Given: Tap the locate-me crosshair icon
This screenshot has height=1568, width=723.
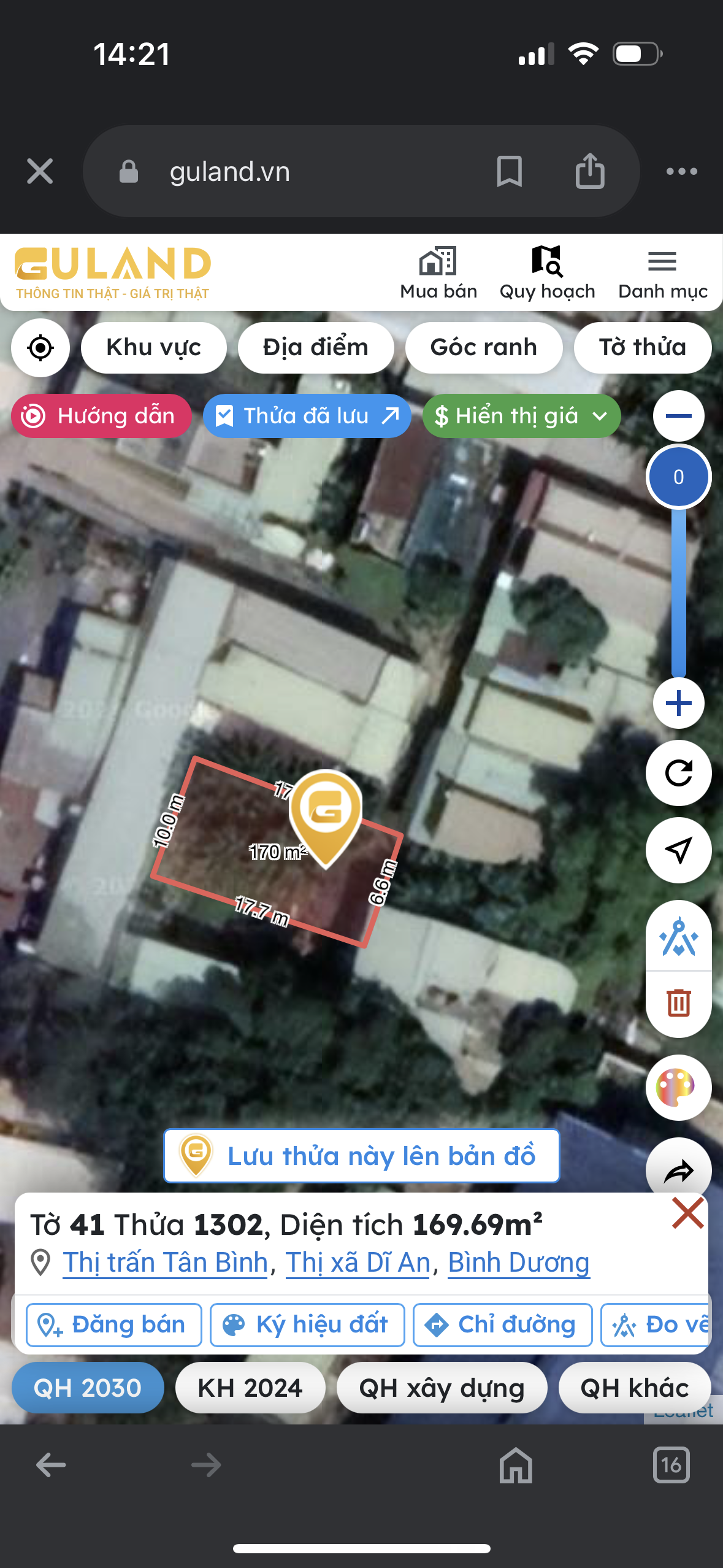Looking at the screenshot, I should pos(40,348).
